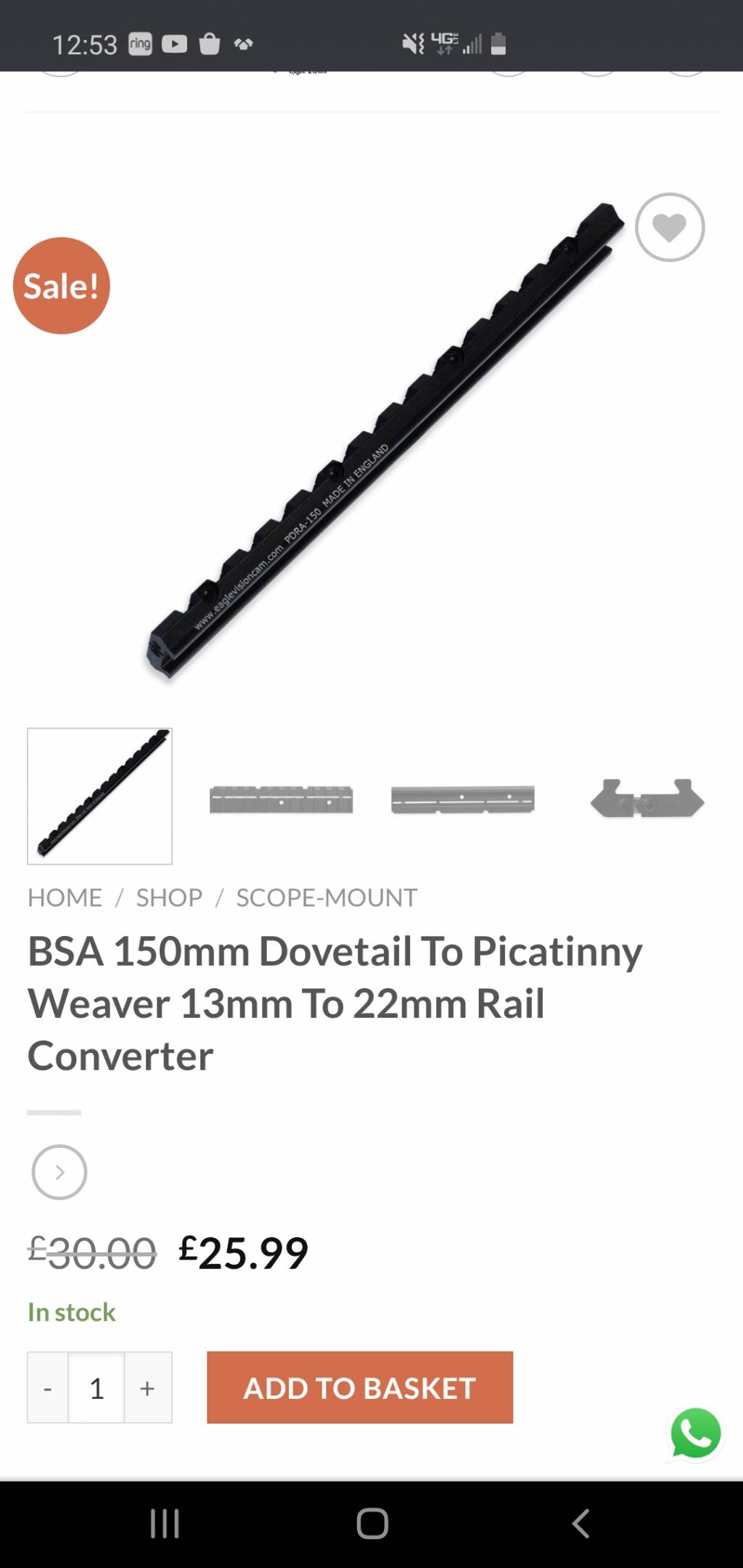Increase quantity with the plus button
Image resolution: width=743 pixels, height=1568 pixels.
click(x=147, y=1387)
